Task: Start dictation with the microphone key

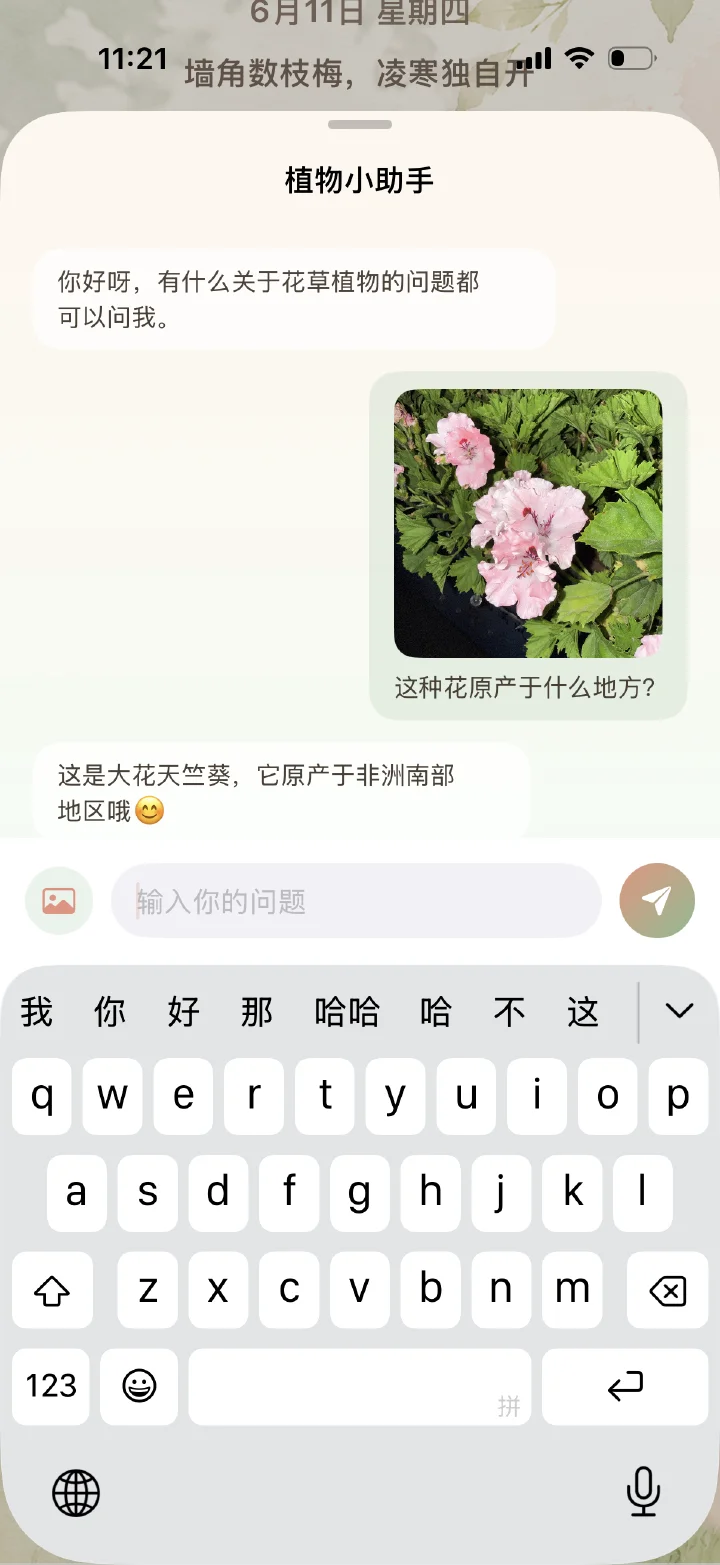Action: tap(643, 1492)
